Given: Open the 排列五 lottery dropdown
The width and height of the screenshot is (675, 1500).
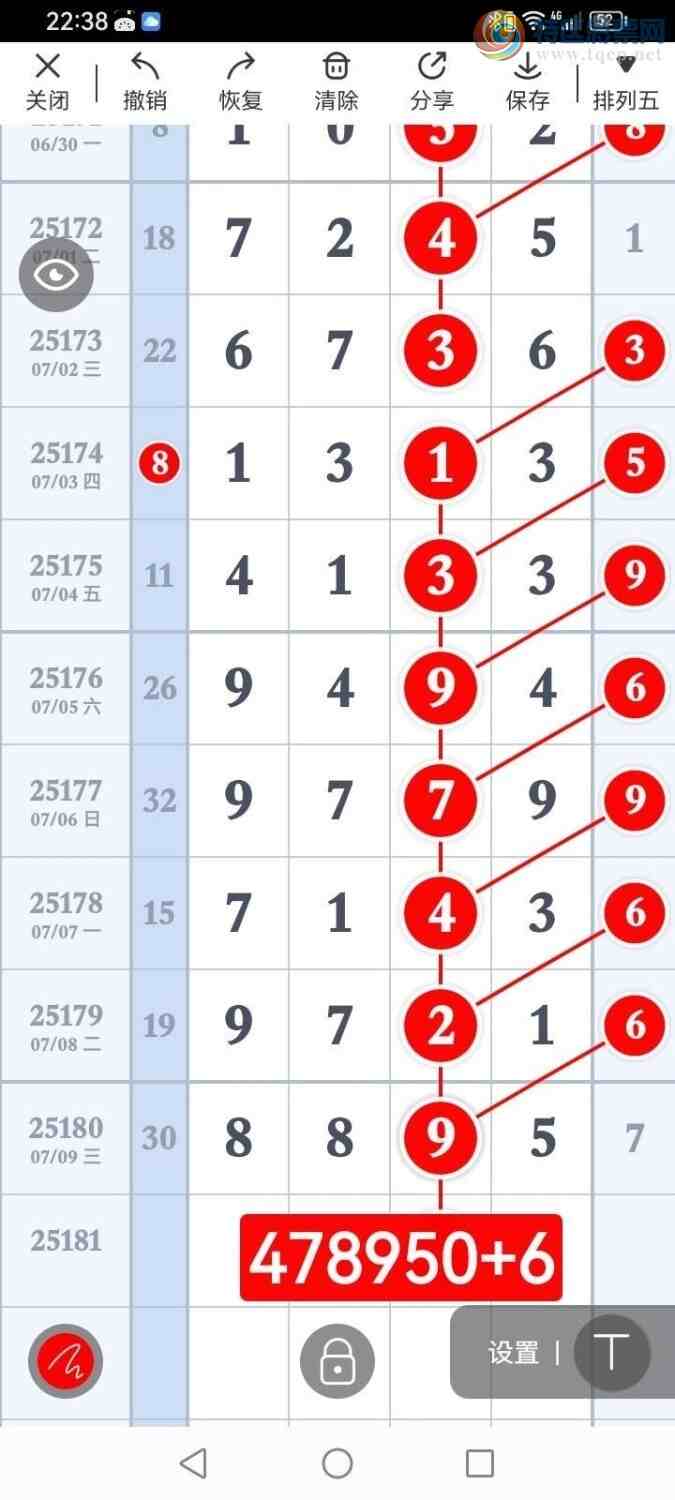Looking at the screenshot, I should click(x=626, y=81).
